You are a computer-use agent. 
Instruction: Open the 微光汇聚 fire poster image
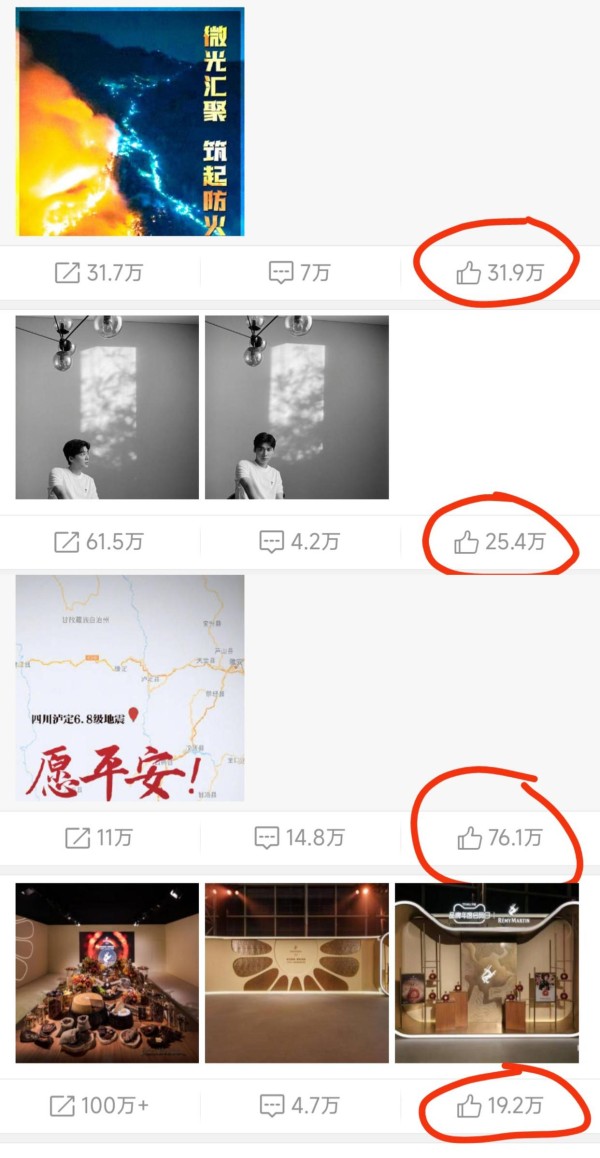130,122
